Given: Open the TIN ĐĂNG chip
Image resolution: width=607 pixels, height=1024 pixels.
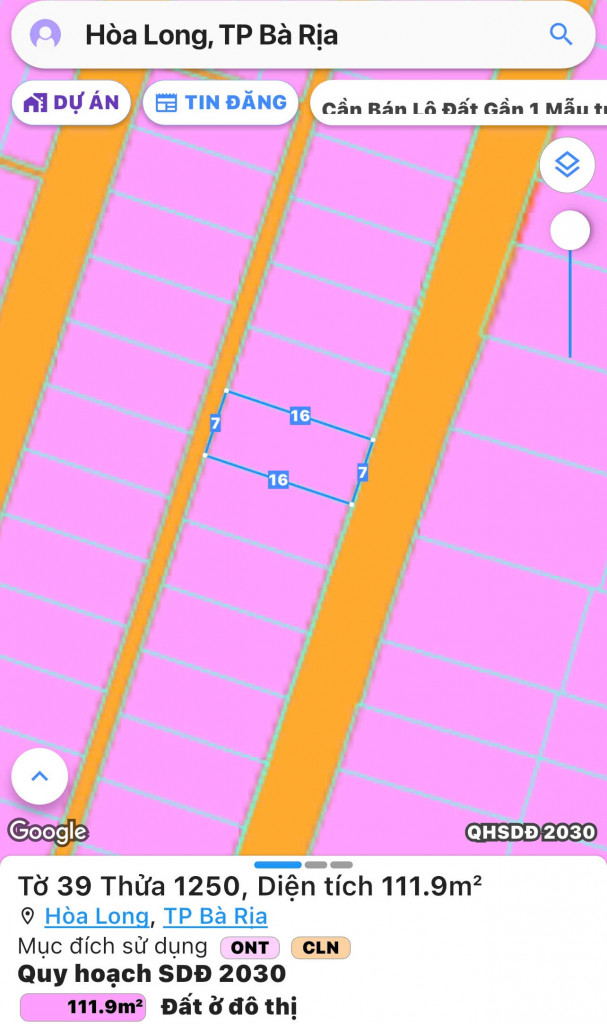Looking at the screenshot, I should tap(221, 102).
